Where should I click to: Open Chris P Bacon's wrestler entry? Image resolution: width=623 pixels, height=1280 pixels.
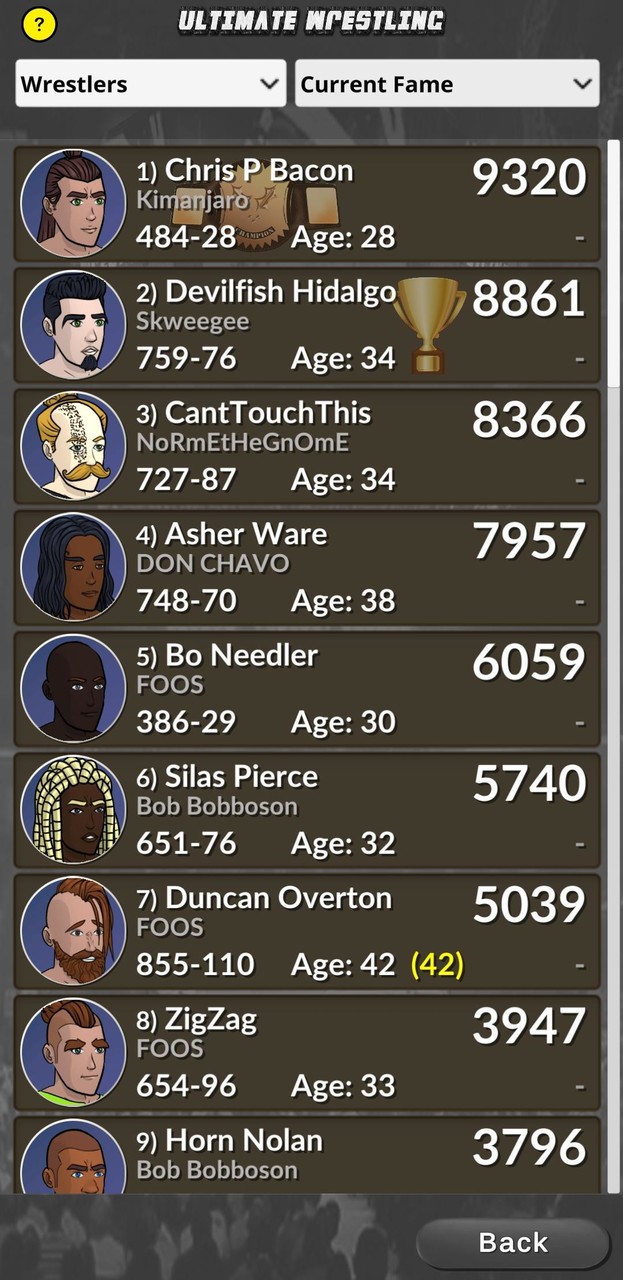(307, 204)
